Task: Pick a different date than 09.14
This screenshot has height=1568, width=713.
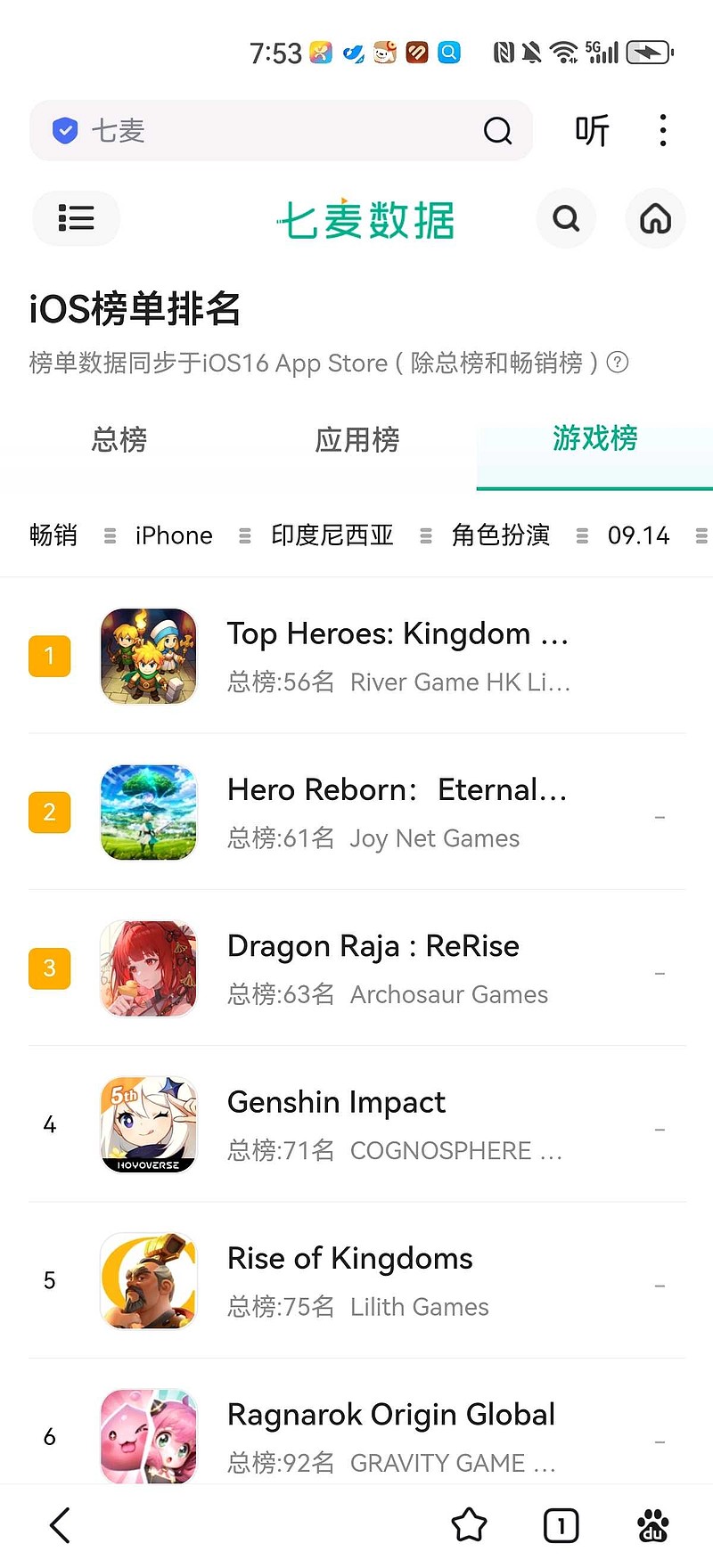Action: coord(655,535)
